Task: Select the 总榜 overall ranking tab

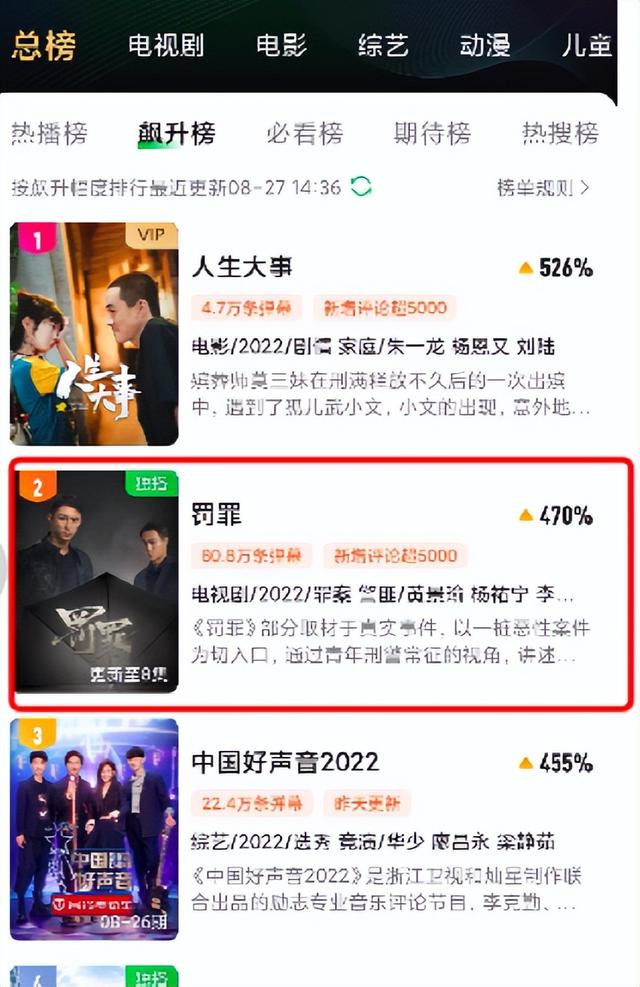Action: pyautogui.click(x=44, y=45)
